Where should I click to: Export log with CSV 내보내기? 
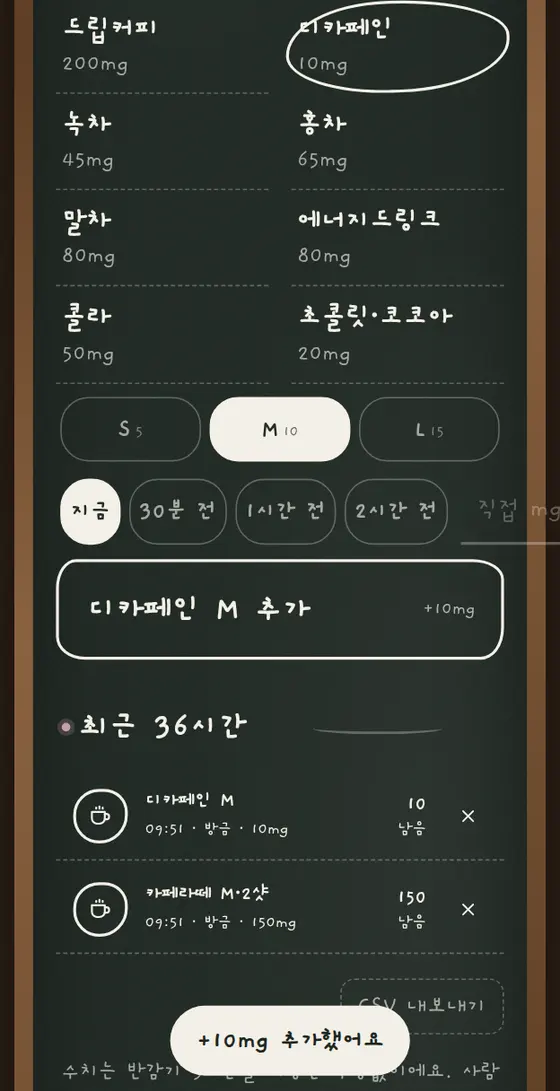(x=422, y=1005)
